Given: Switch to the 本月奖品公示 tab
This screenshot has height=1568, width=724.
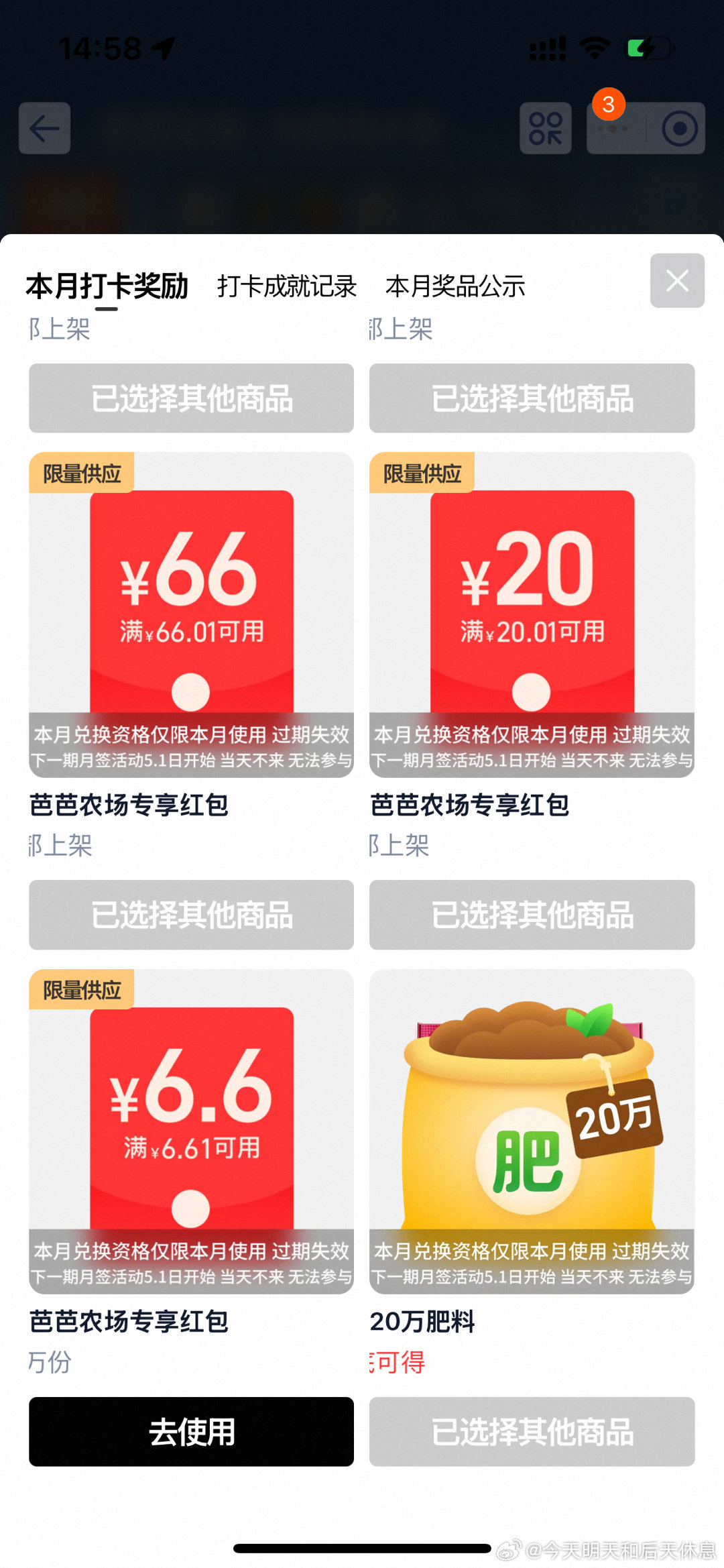Looking at the screenshot, I should (x=455, y=286).
